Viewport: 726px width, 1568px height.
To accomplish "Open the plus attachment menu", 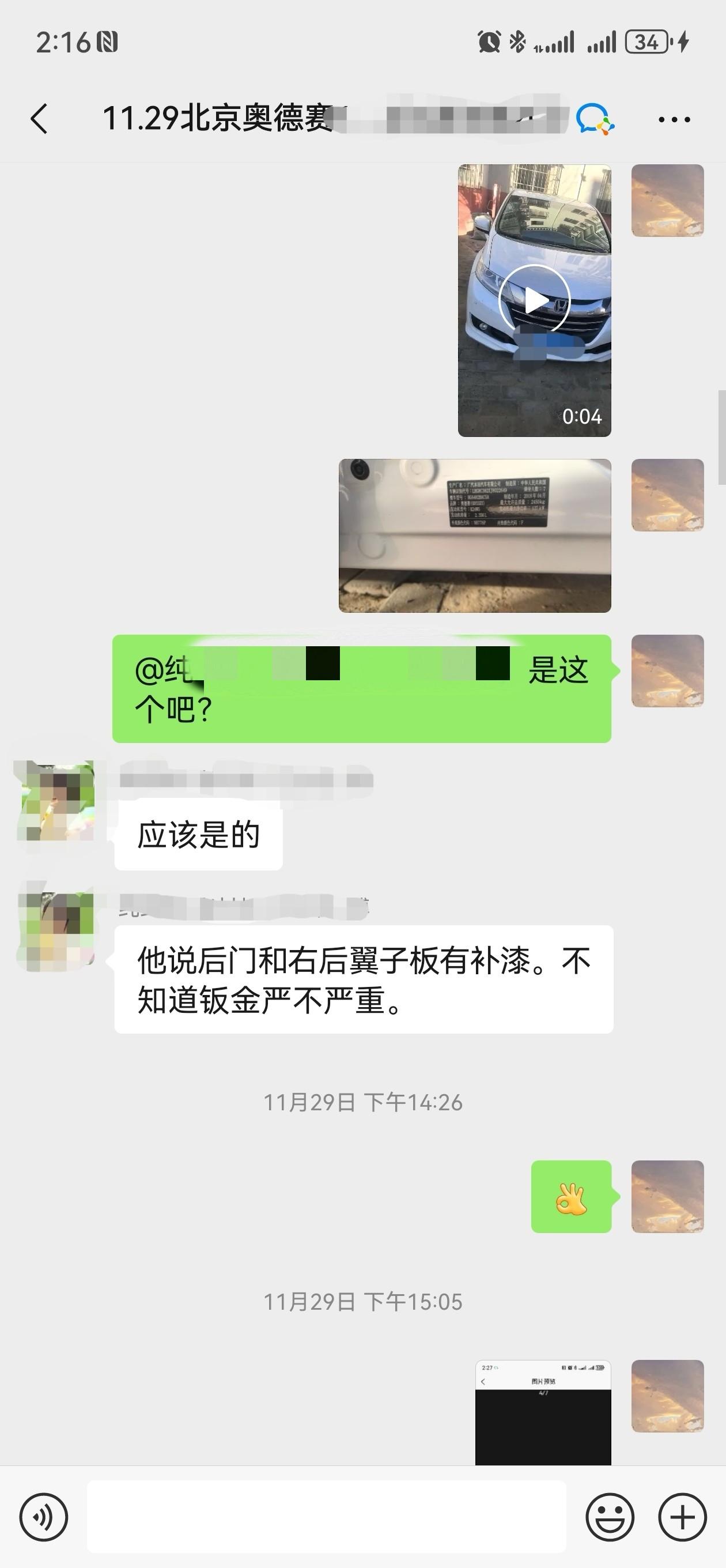I will coord(682,1517).
